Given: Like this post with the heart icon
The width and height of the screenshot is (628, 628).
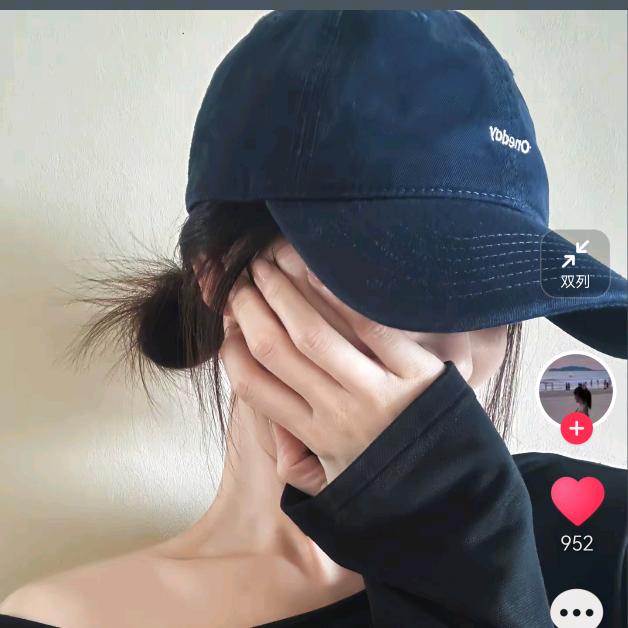Looking at the screenshot, I should coord(577,500).
